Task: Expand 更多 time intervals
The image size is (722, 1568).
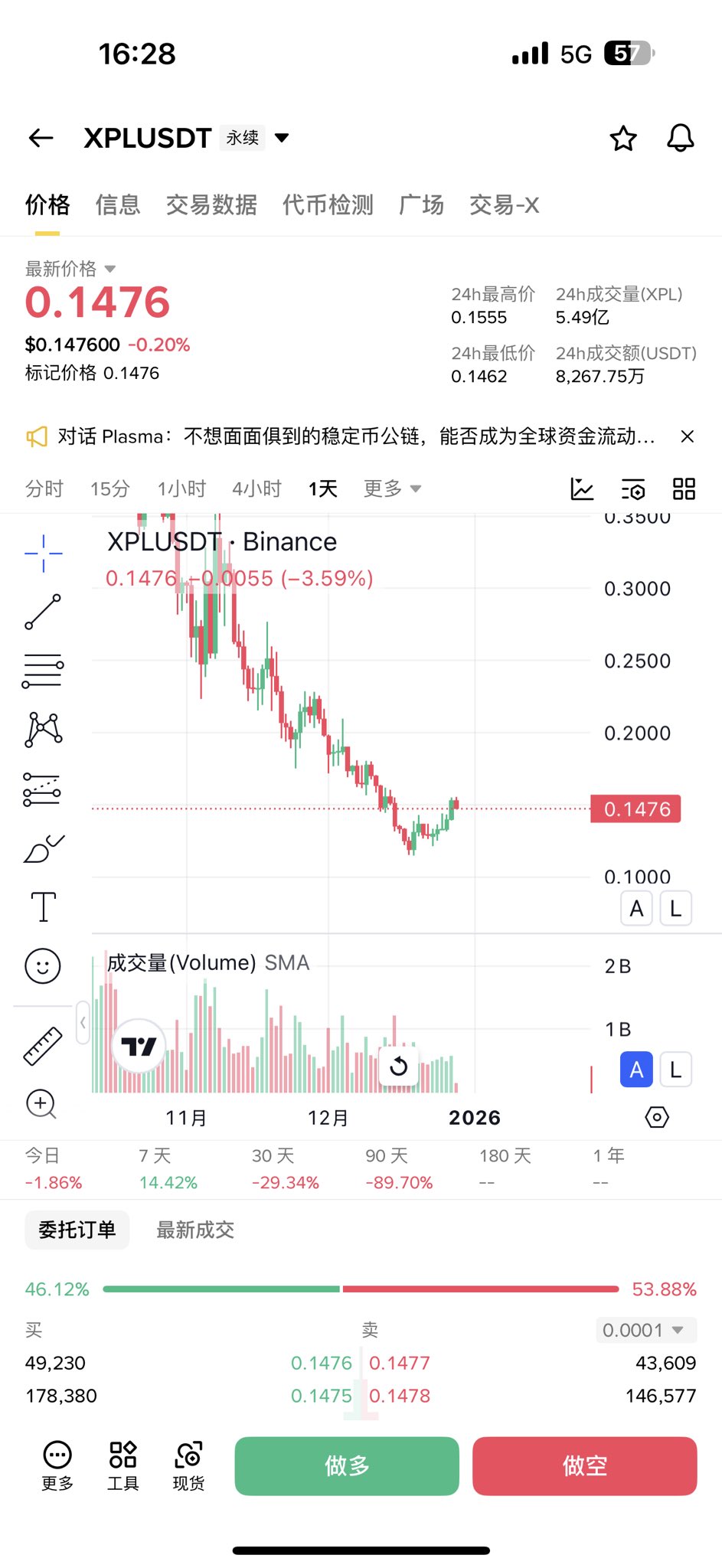Action: 392,488
